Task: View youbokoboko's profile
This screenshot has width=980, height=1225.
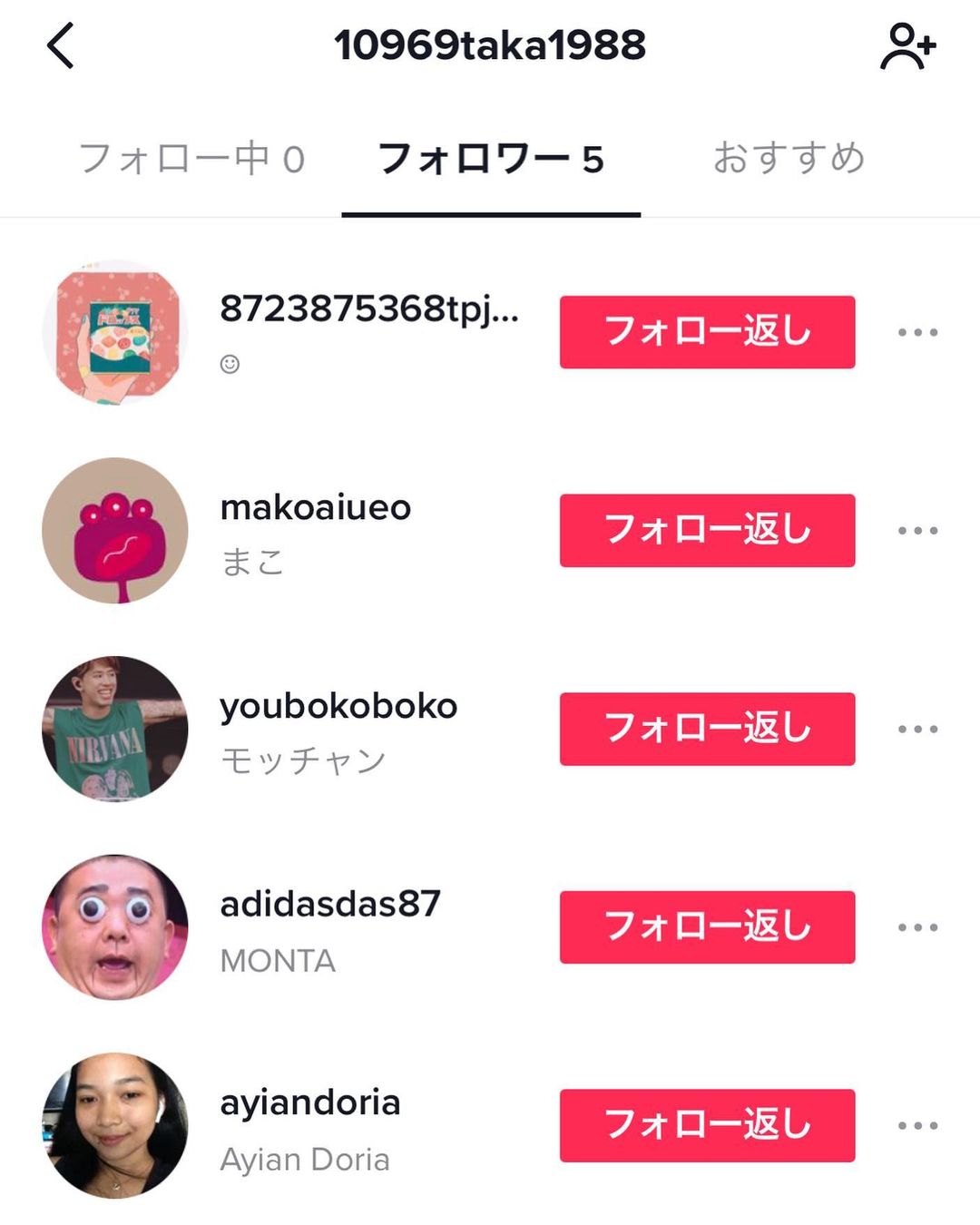Action: (338, 707)
